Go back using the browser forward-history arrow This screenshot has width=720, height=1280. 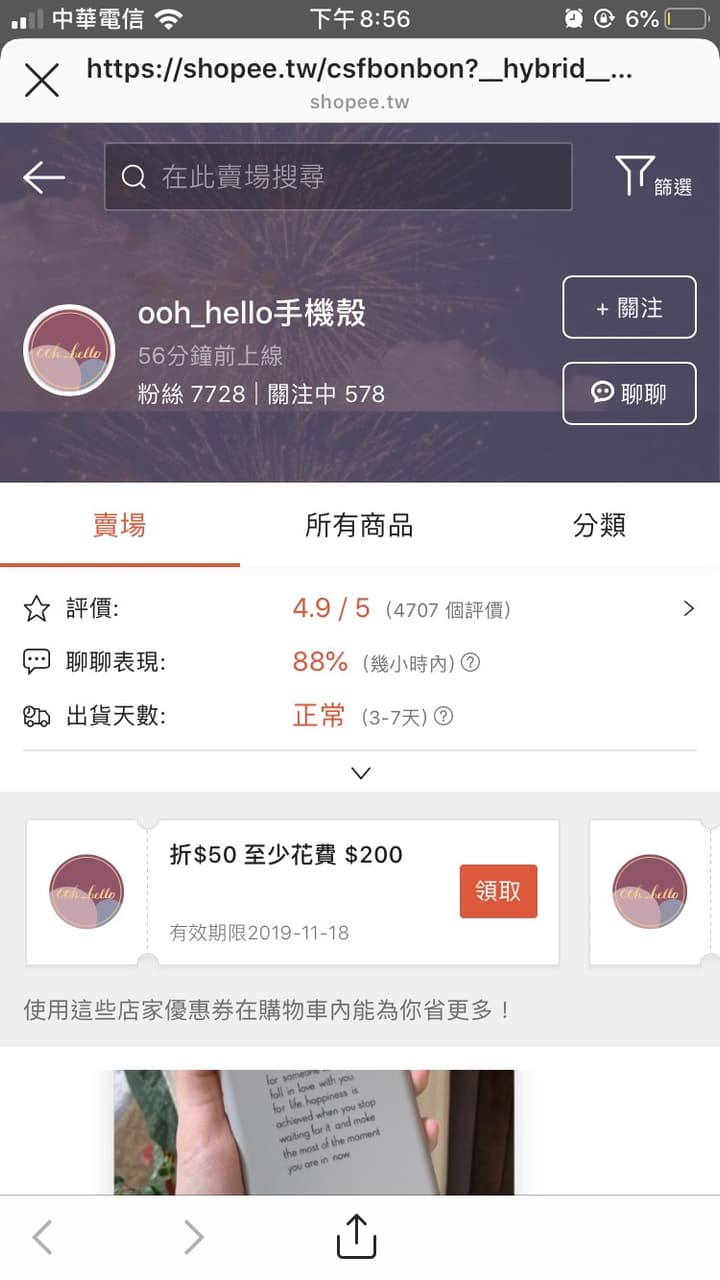click(x=193, y=1237)
